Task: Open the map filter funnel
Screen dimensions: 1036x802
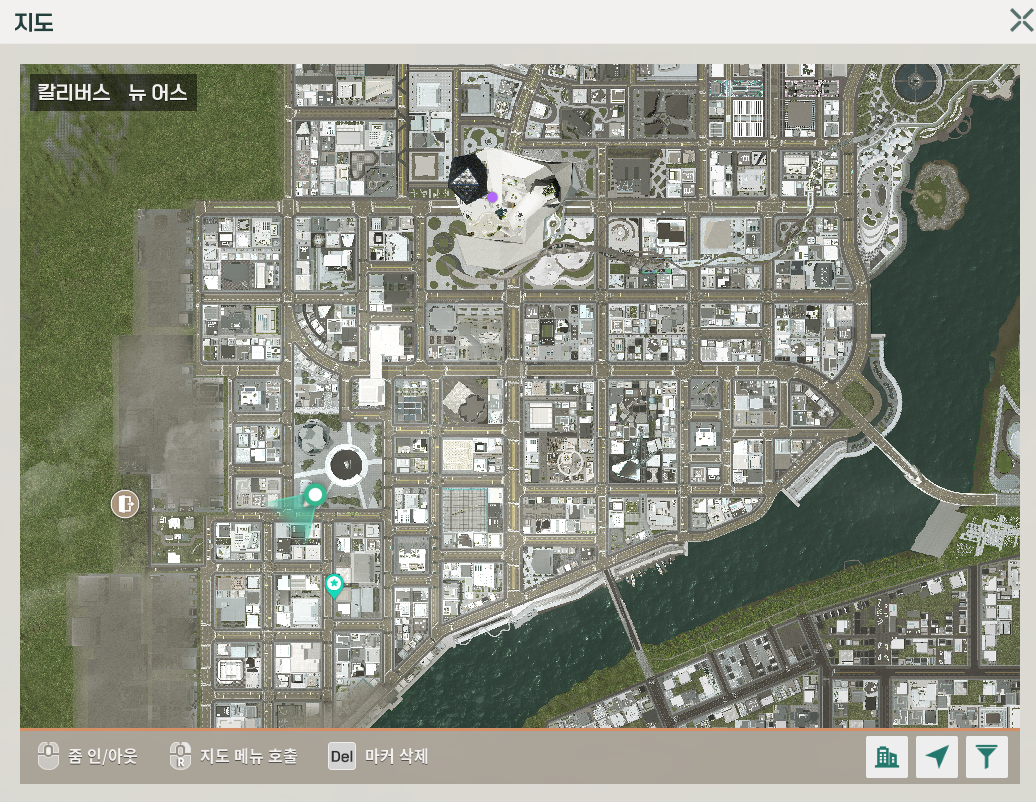Action: 987,757
